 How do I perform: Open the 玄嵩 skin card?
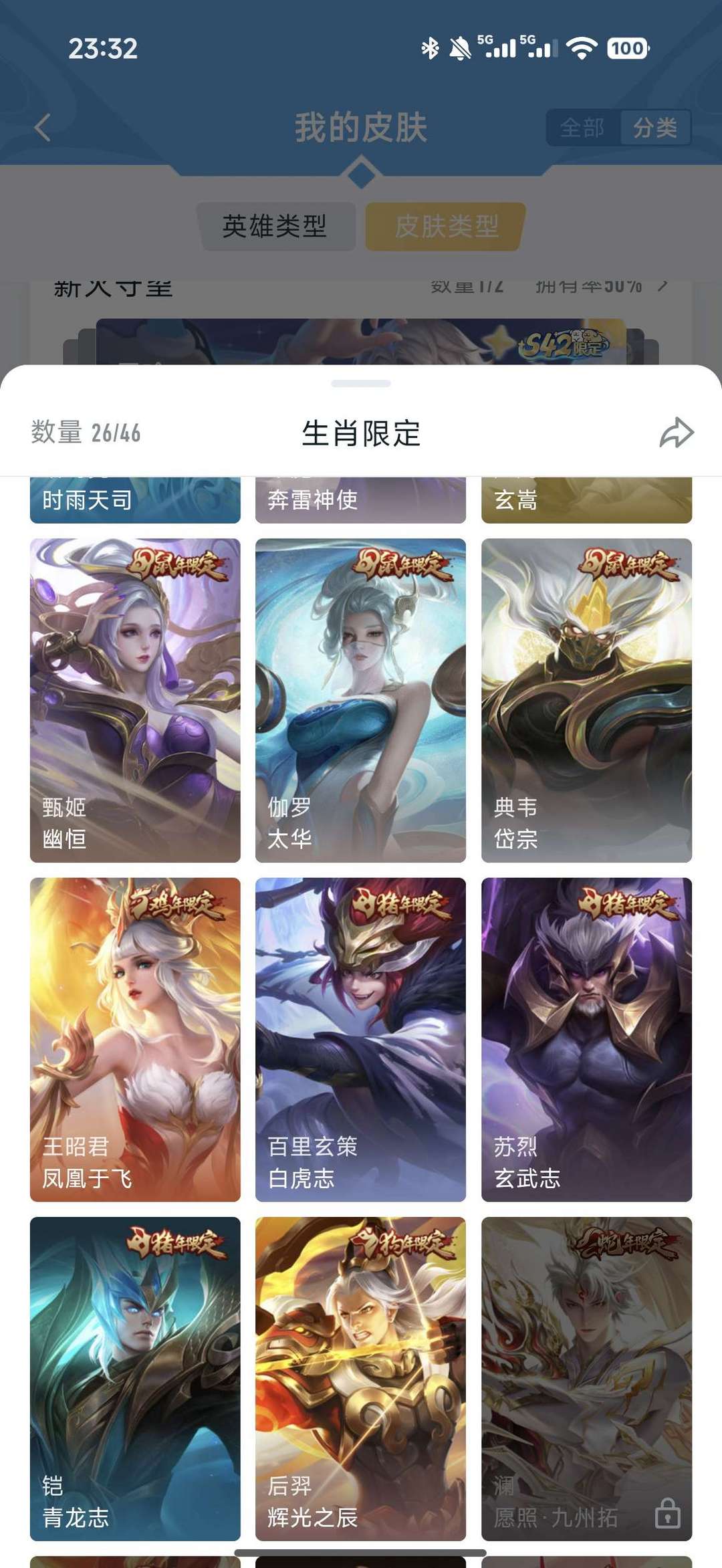coord(586,500)
